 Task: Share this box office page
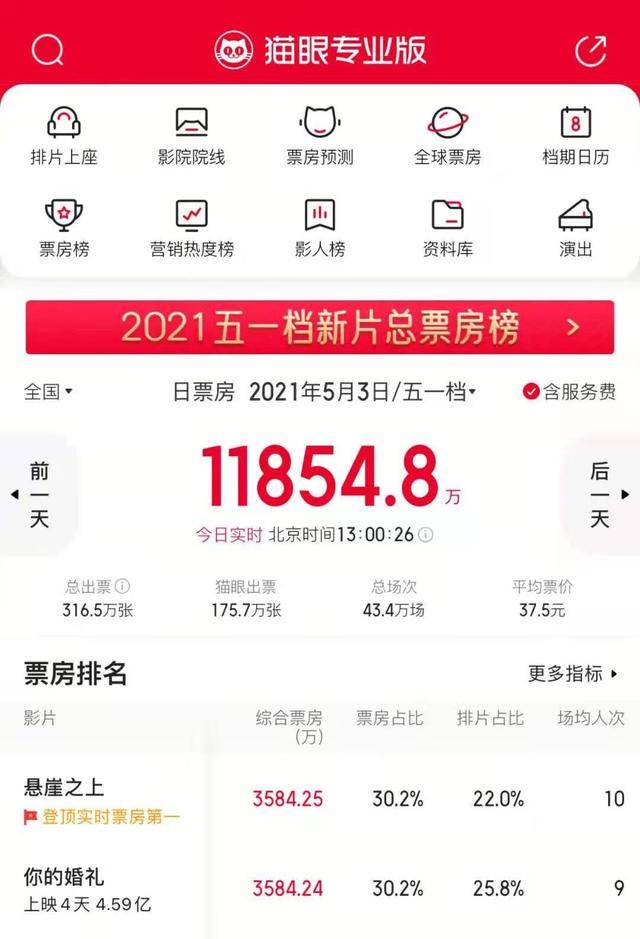click(x=590, y=50)
